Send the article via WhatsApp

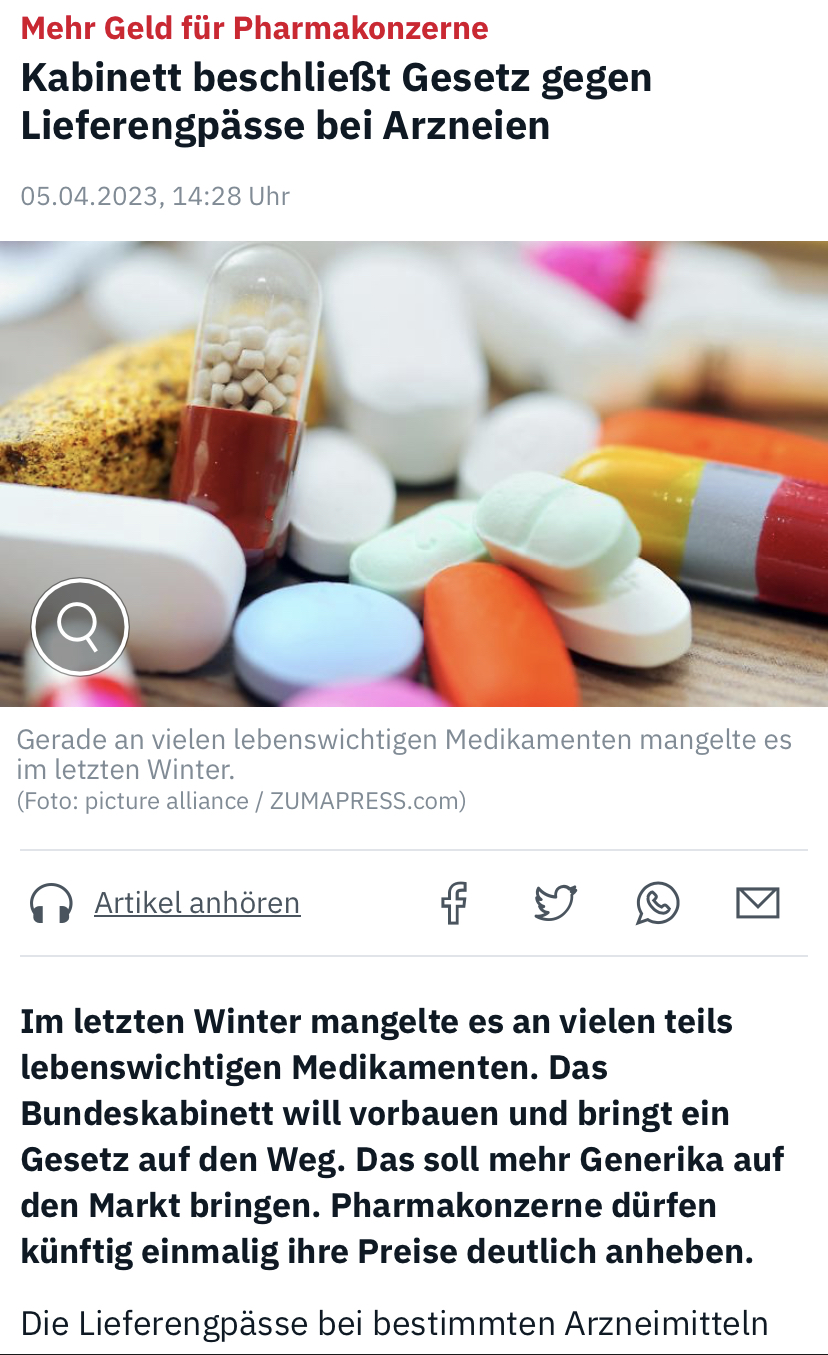[x=657, y=903]
